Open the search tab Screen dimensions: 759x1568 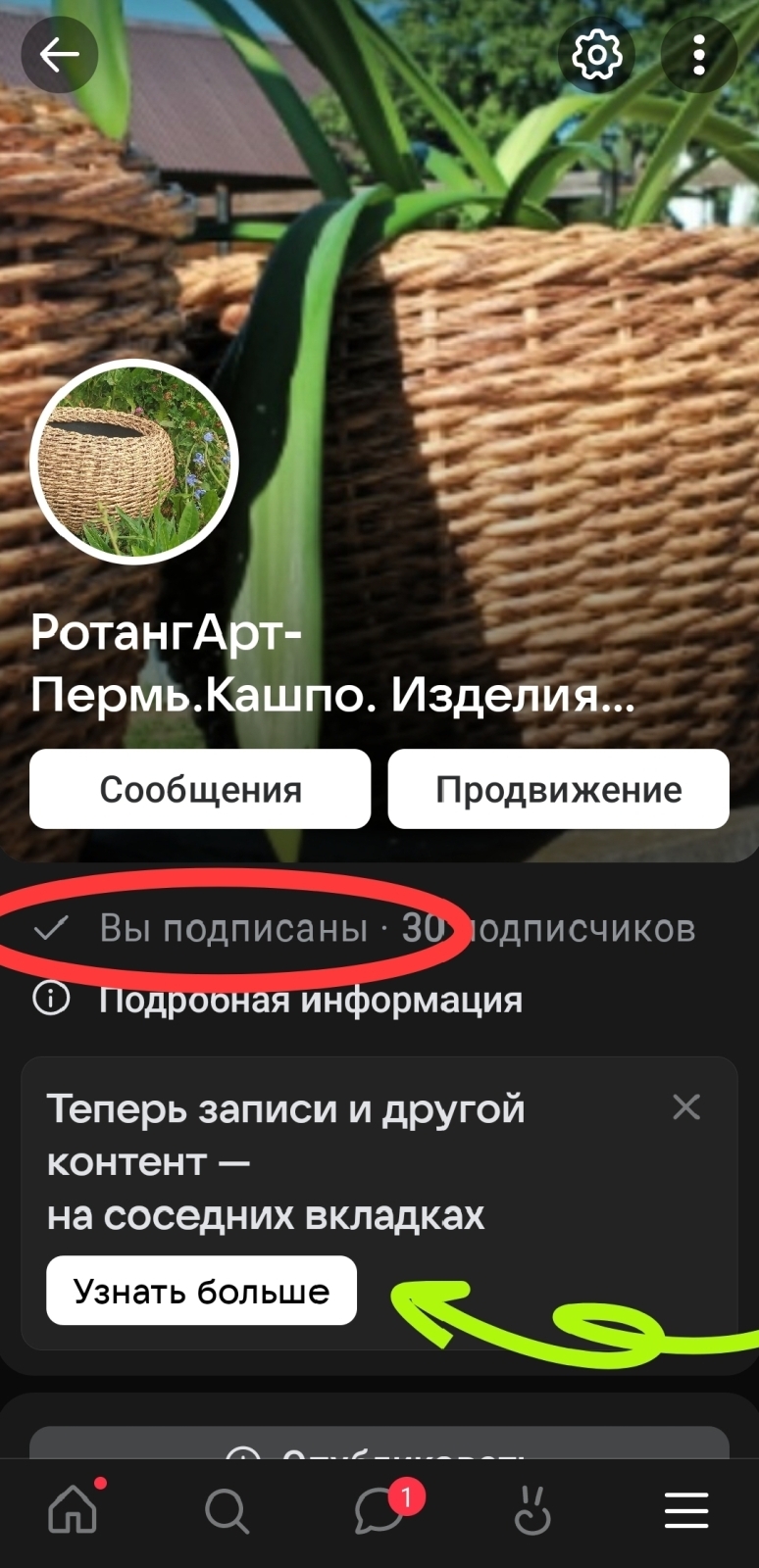pyautogui.click(x=227, y=1511)
